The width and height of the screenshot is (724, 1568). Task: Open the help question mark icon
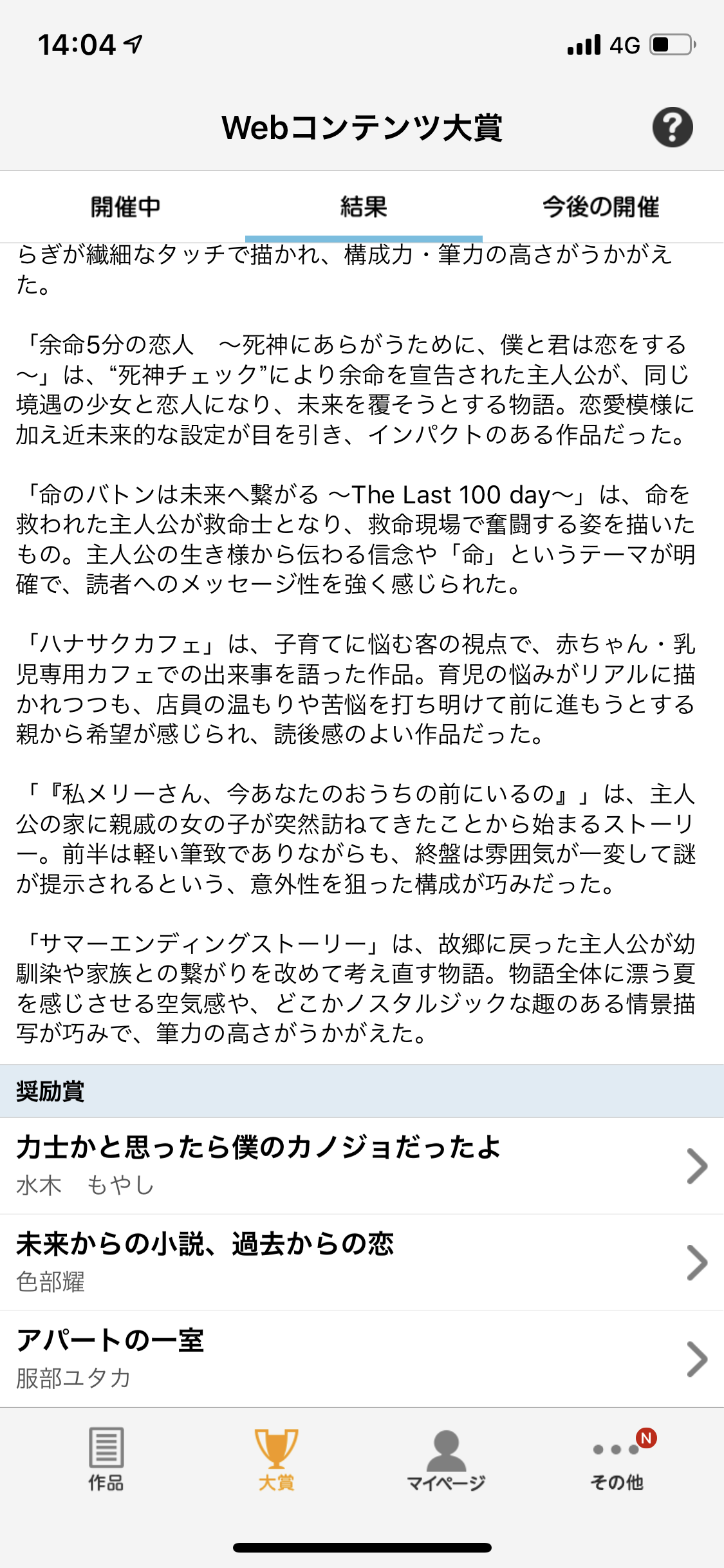pyautogui.click(x=673, y=127)
